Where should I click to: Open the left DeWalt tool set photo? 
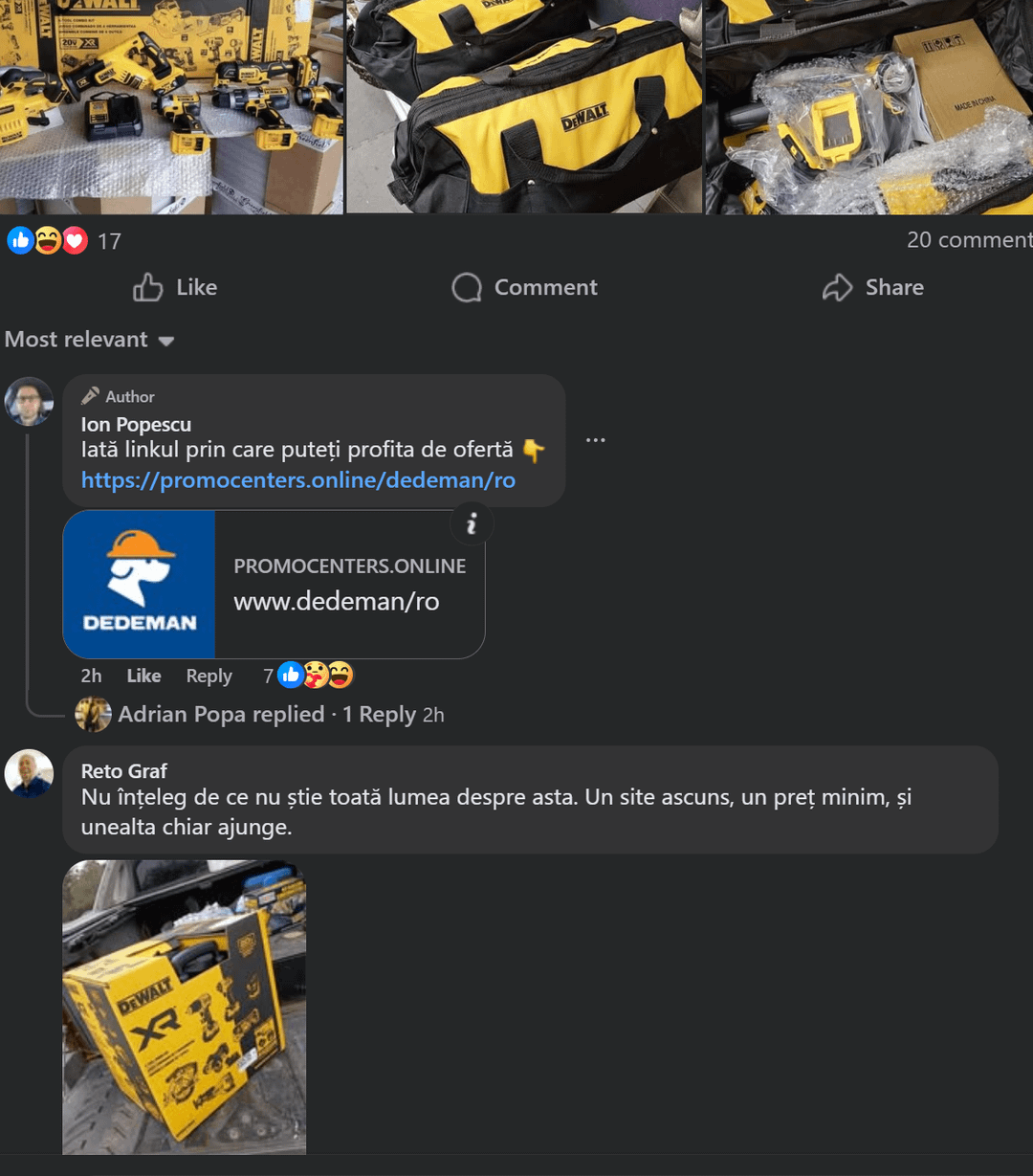click(170, 105)
